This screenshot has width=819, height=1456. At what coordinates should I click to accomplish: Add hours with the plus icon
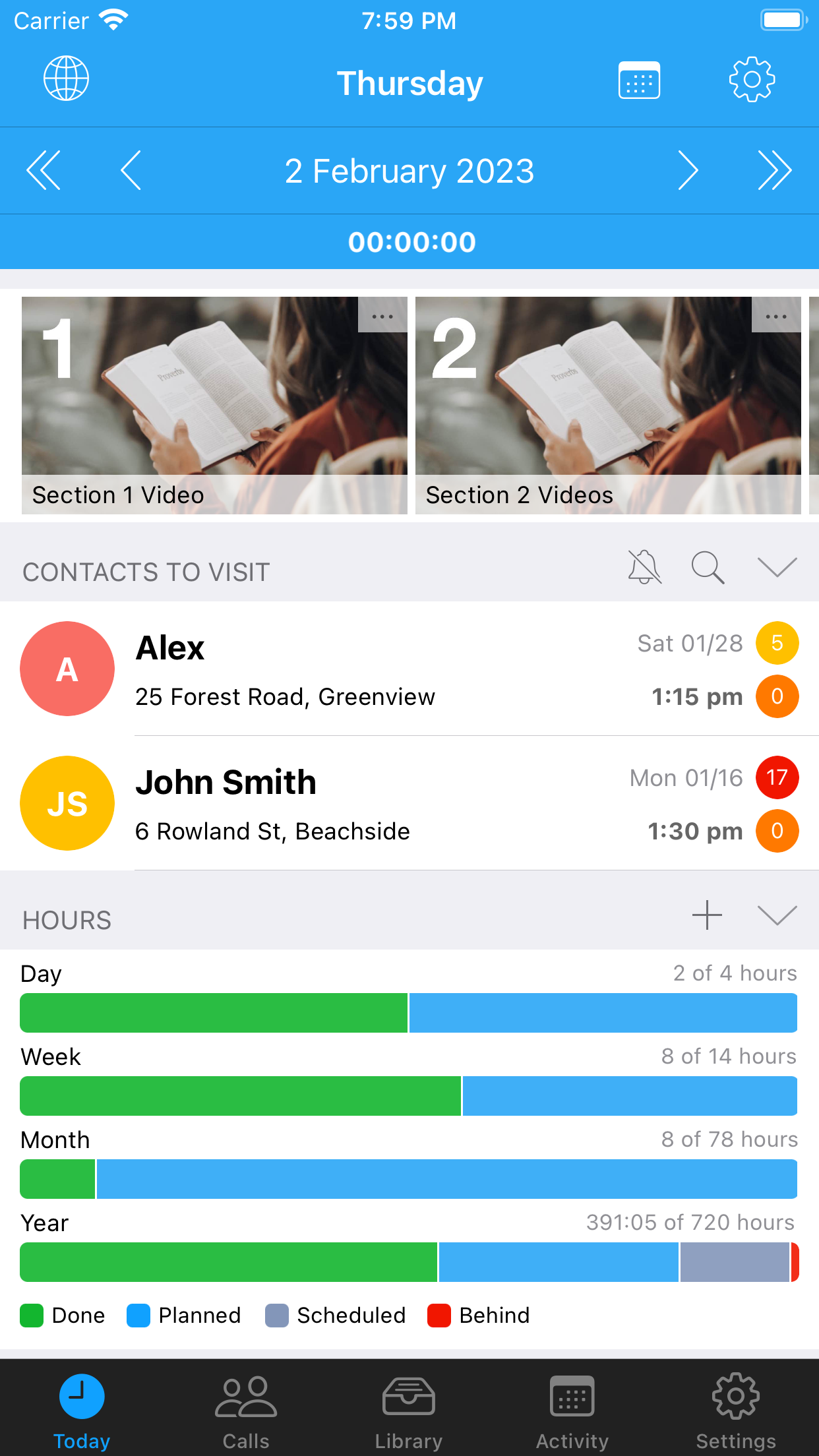pyautogui.click(x=707, y=915)
